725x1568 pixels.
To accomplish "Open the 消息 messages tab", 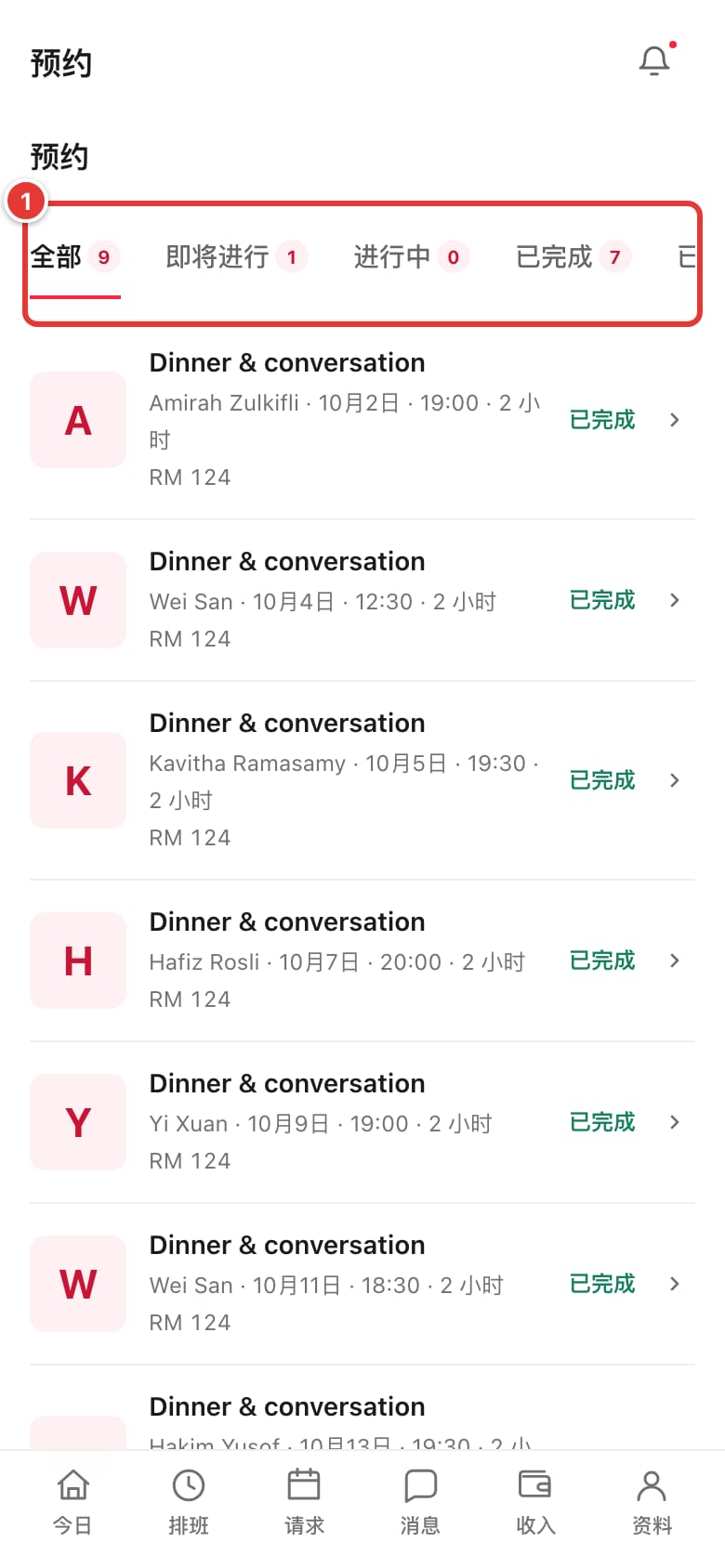I will pos(420,1502).
